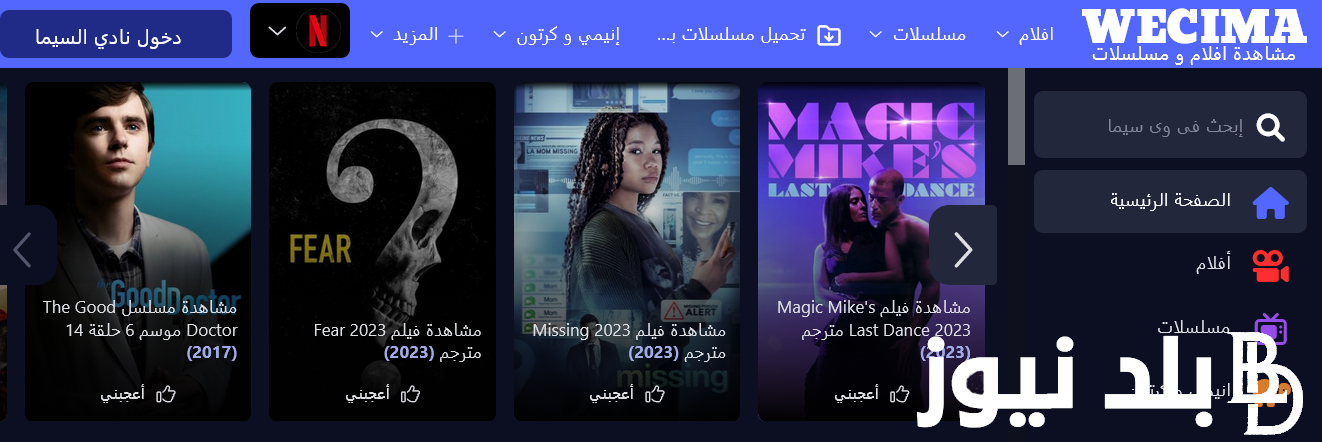The width and height of the screenshot is (1322, 442).
Task: Like the Missing 2023 movie
Action: [x=626, y=394]
